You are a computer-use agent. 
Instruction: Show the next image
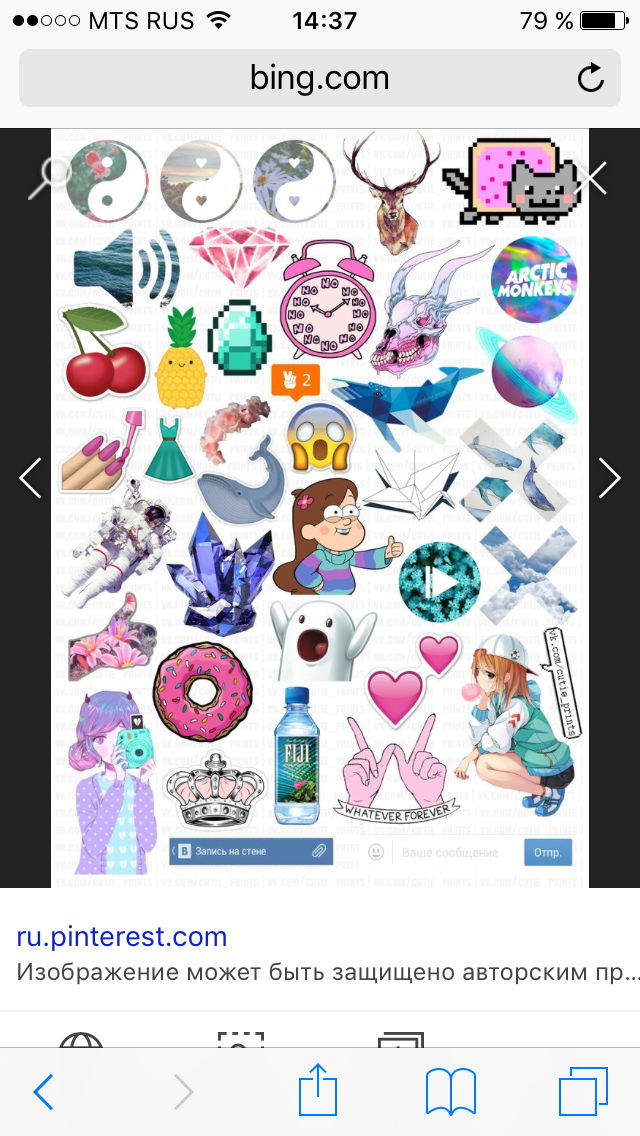[x=610, y=477]
